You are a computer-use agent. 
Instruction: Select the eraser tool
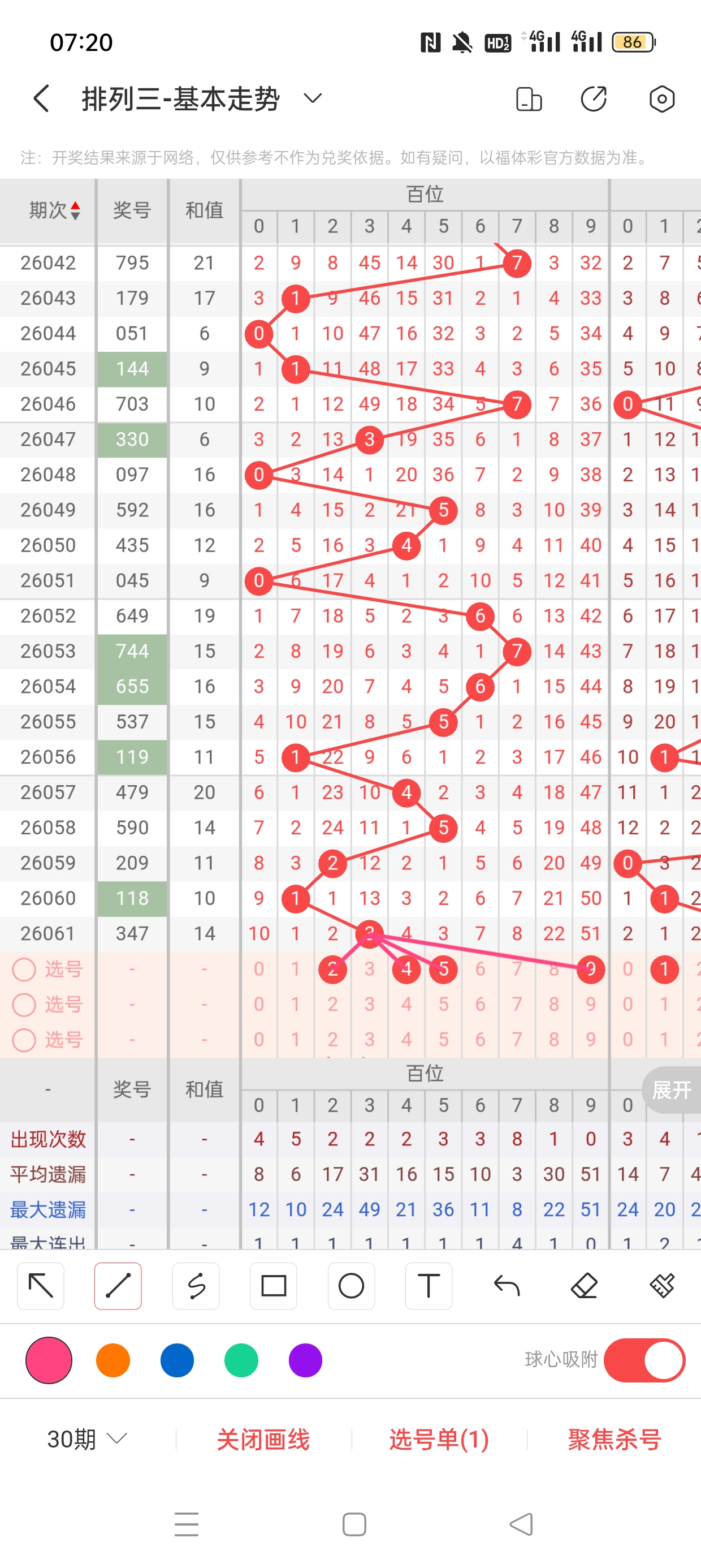point(584,1286)
